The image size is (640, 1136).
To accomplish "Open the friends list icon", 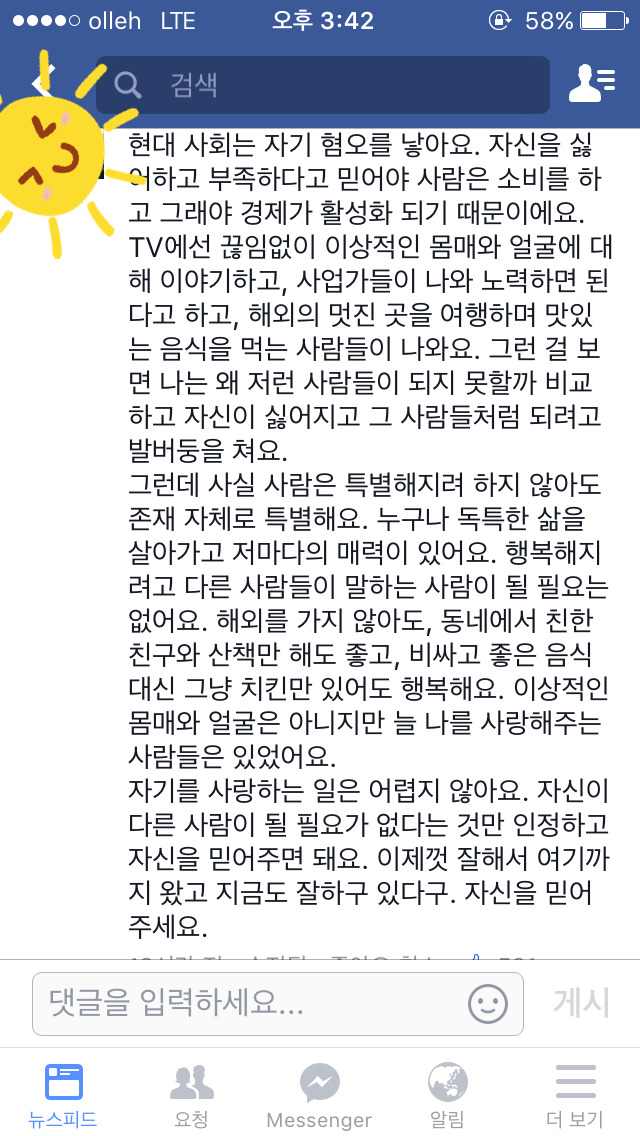I will tap(592, 84).
